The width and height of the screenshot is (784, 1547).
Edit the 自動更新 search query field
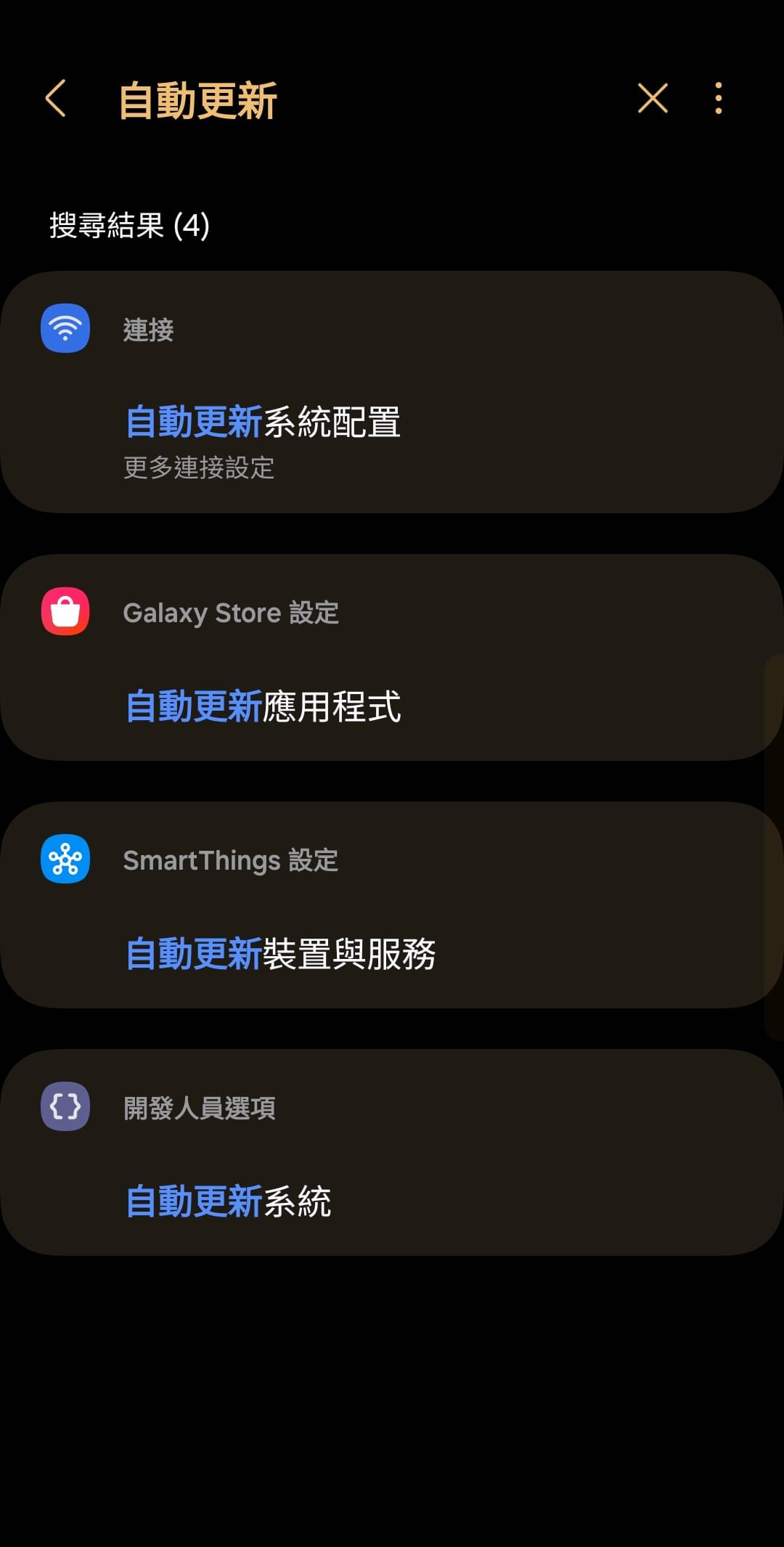[363, 99]
